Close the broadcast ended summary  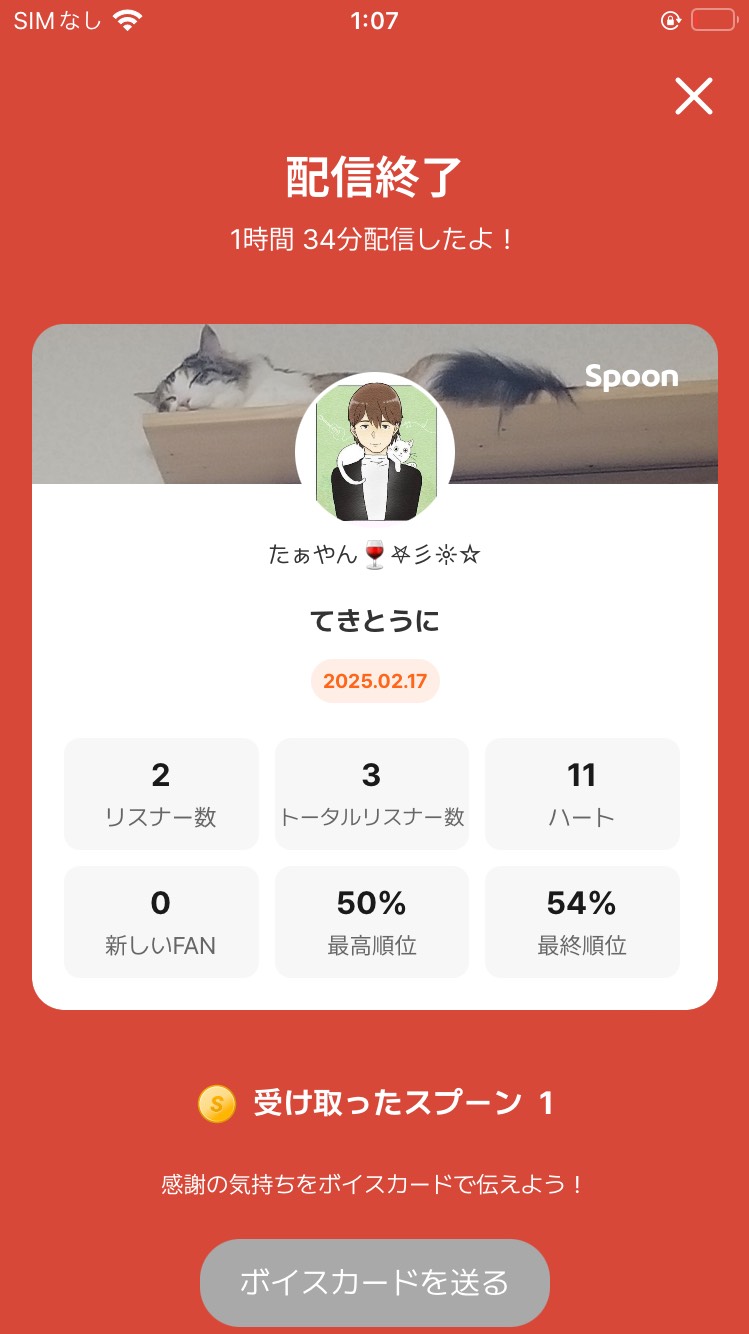[693, 97]
